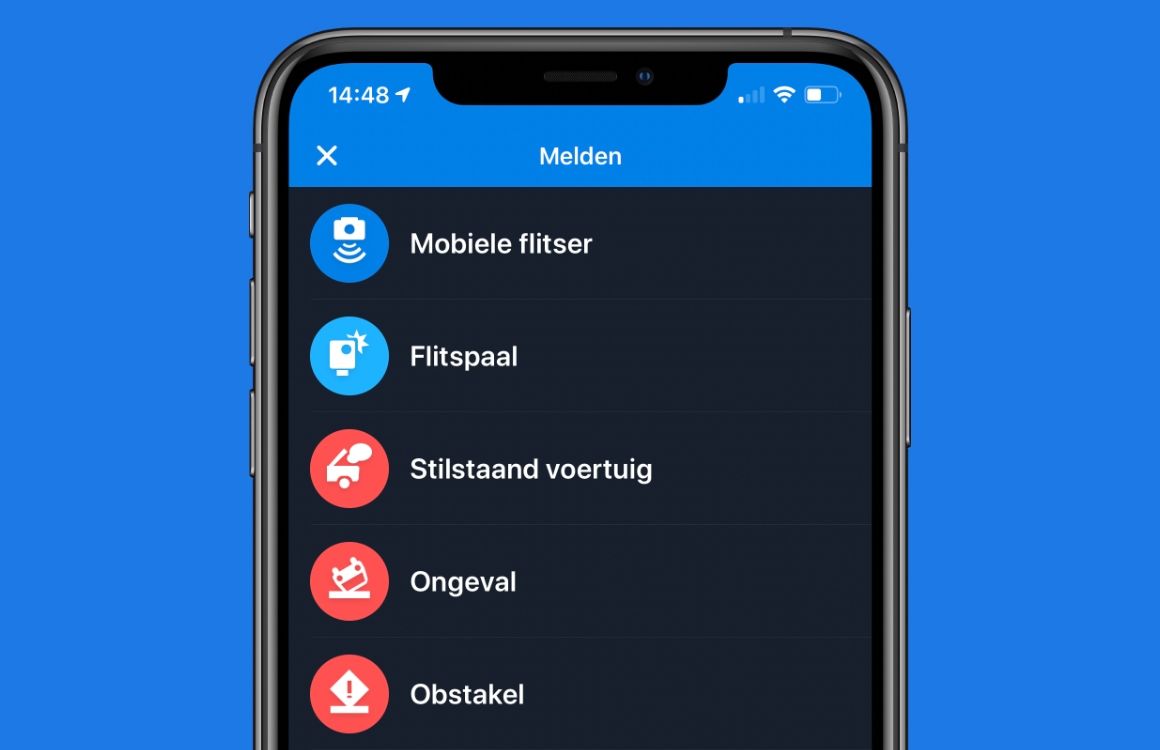Screen dimensions: 1160x750
Task: Choose Ongeval to report an accident
Action: coord(463,582)
